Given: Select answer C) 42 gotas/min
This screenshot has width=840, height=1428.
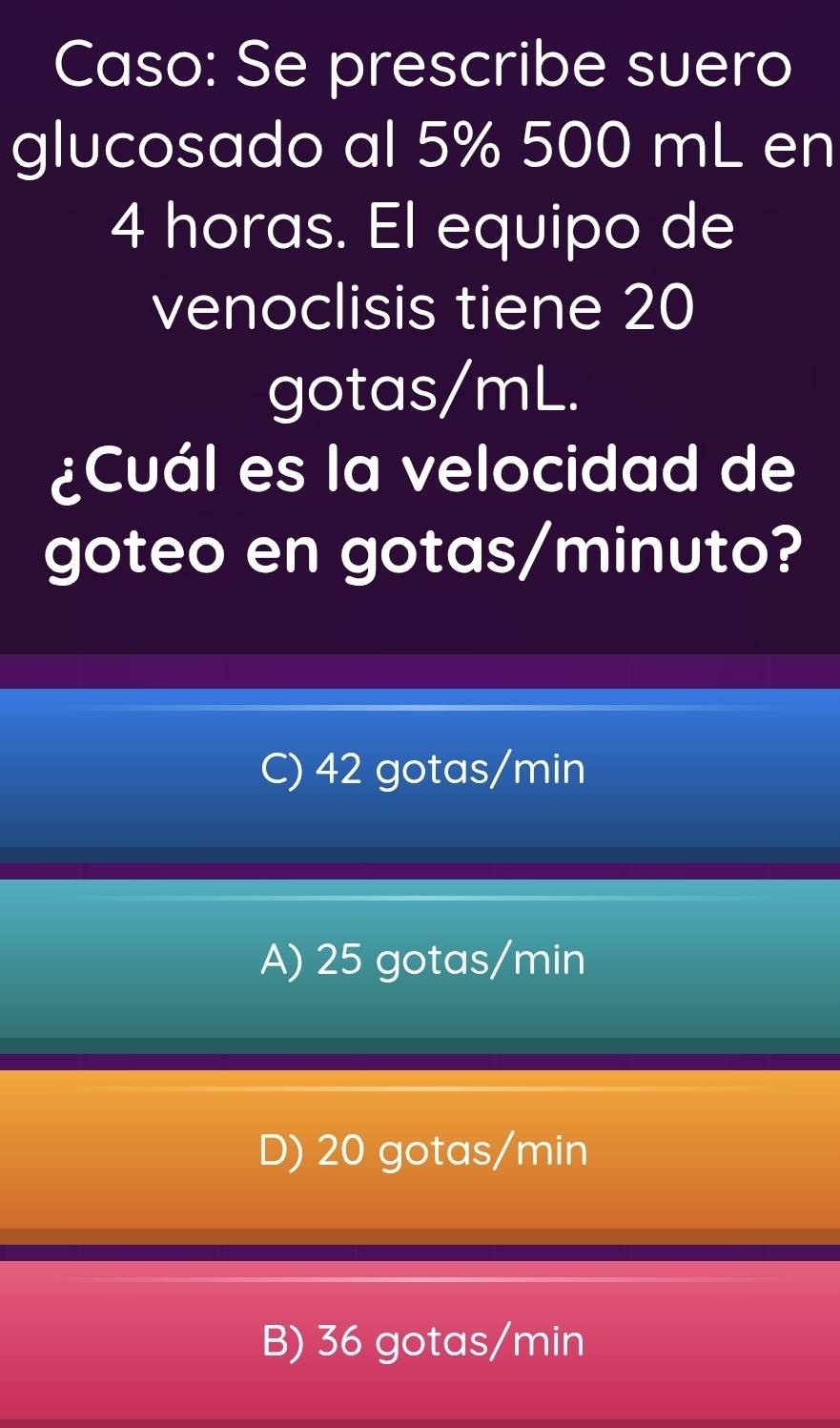Looking at the screenshot, I should pos(420,768).
